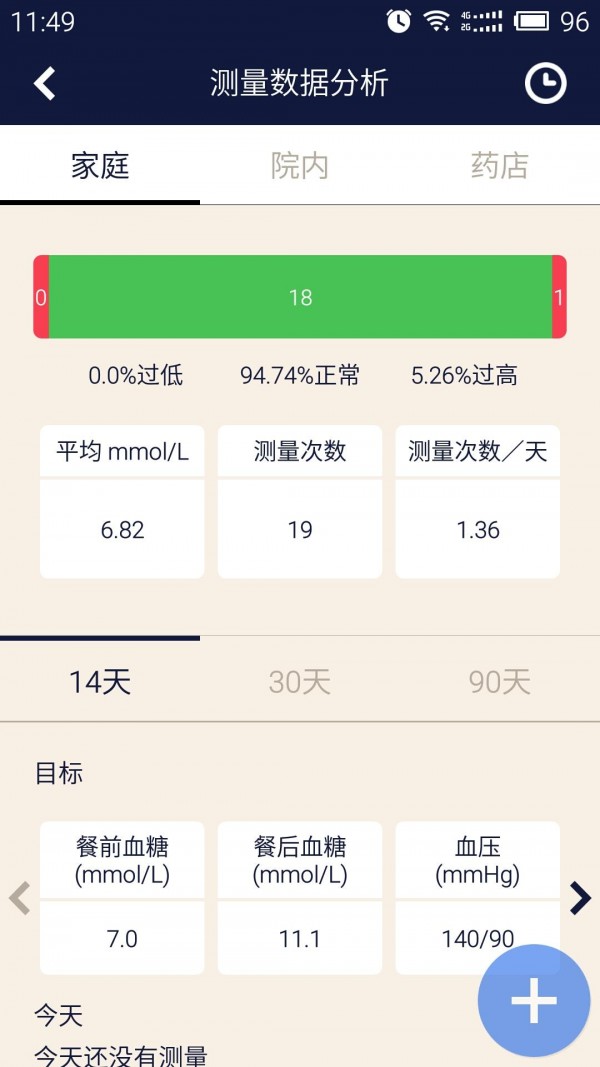Switch to the 药店 tab

point(500,165)
